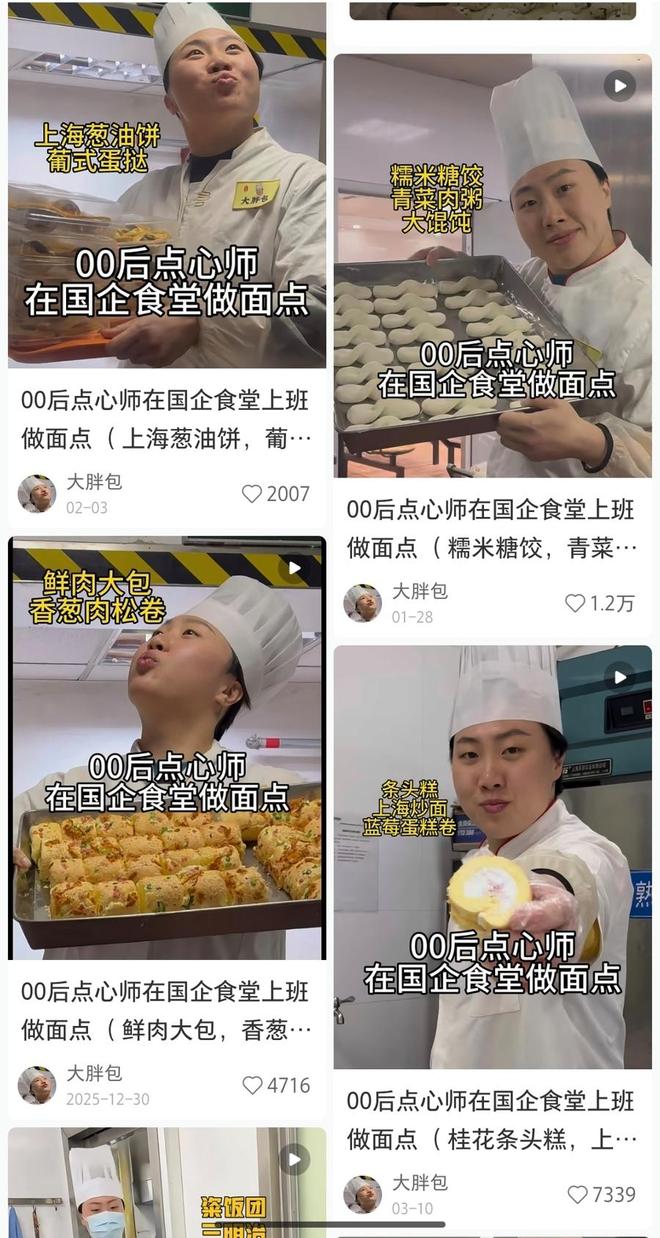Like the post with 1.2万 likes

click(575, 603)
